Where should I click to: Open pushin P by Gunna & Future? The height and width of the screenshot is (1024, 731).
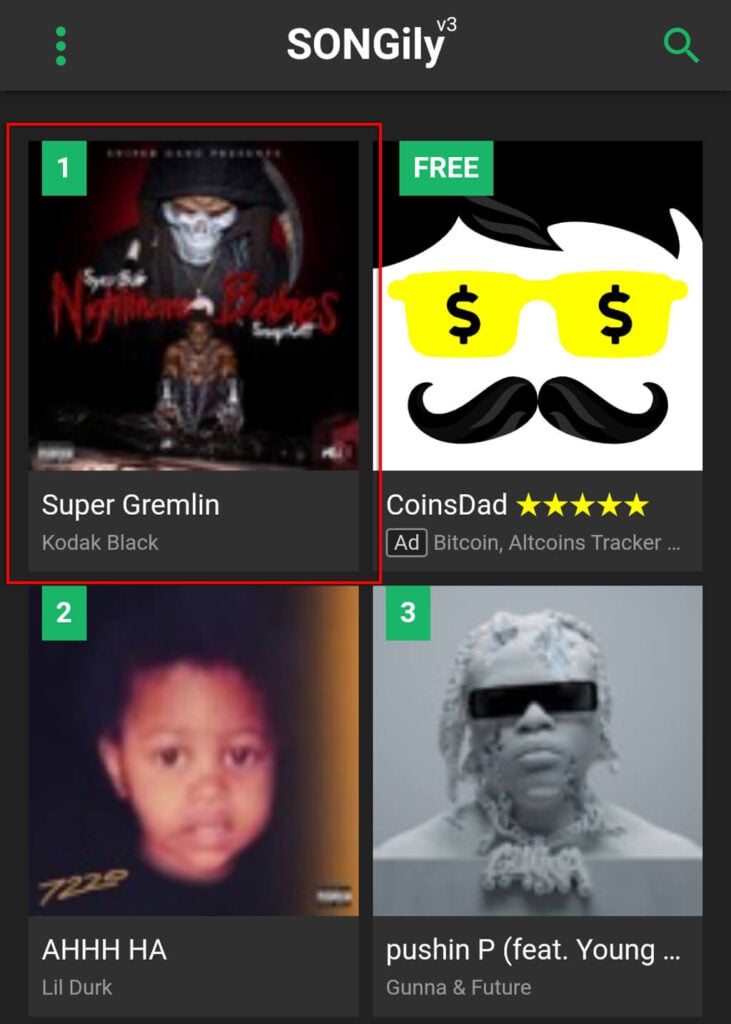(x=537, y=780)
